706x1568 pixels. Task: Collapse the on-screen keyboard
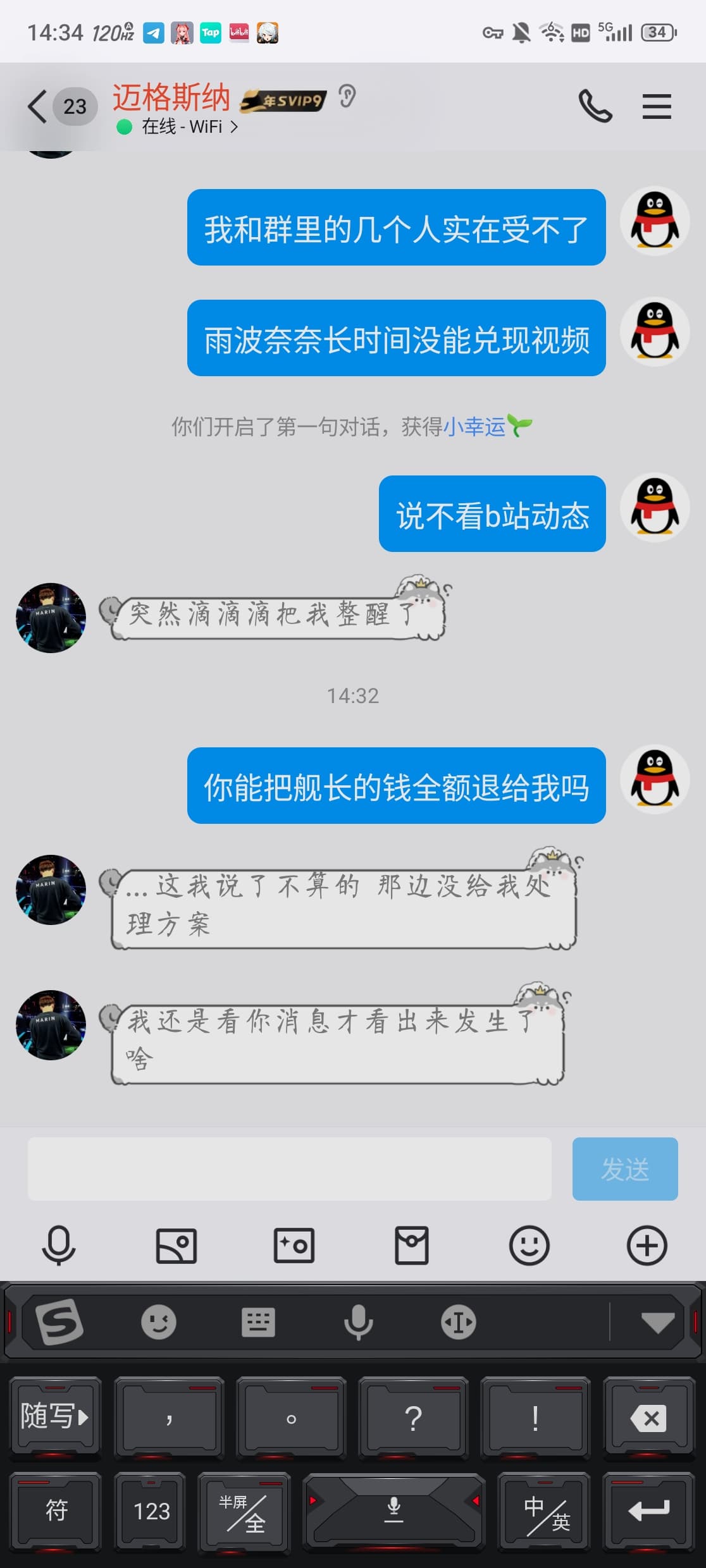(657, 1321)
